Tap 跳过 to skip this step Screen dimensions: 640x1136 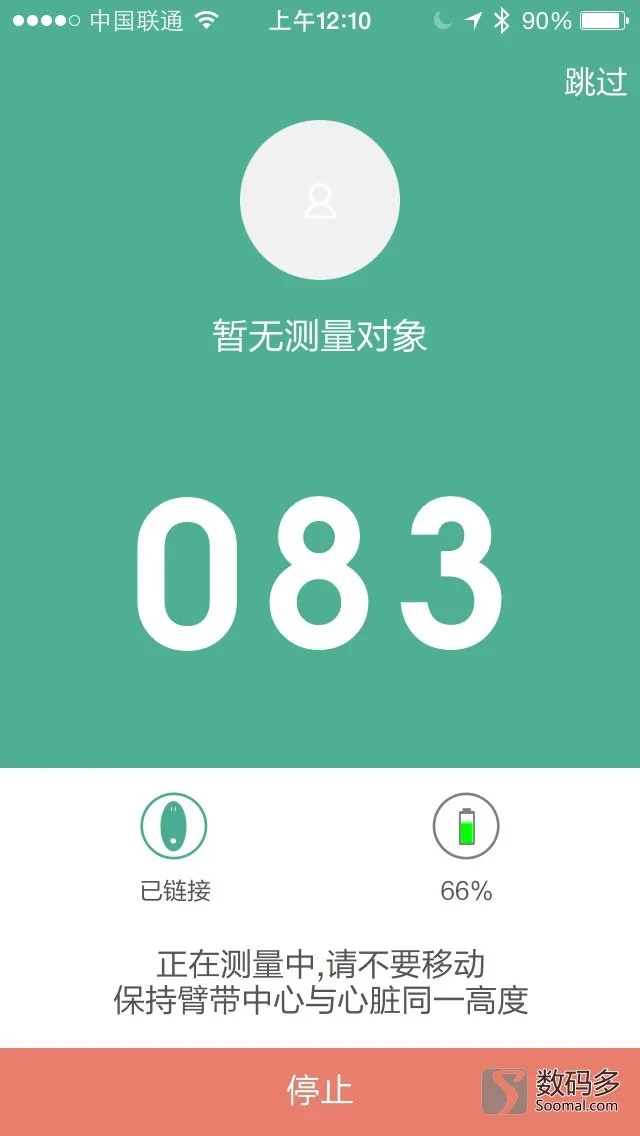(595, 82)
